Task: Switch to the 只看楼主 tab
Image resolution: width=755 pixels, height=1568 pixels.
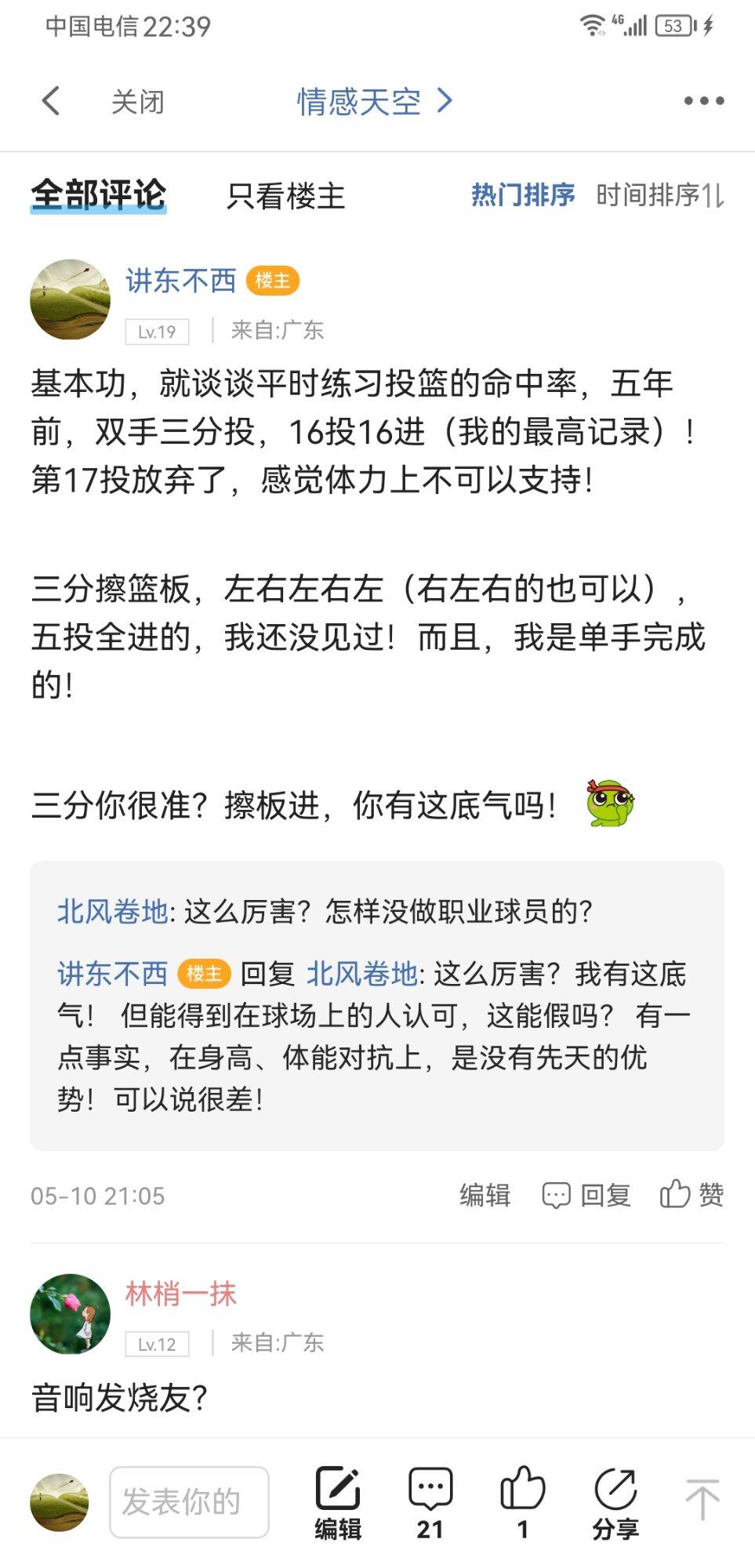Action: pos(285,196)
